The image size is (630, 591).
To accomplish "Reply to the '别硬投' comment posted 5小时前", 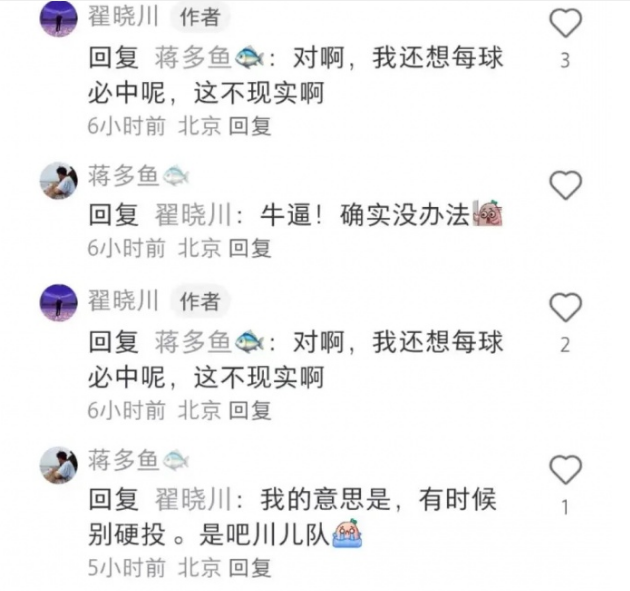I will tap(250, 568).
